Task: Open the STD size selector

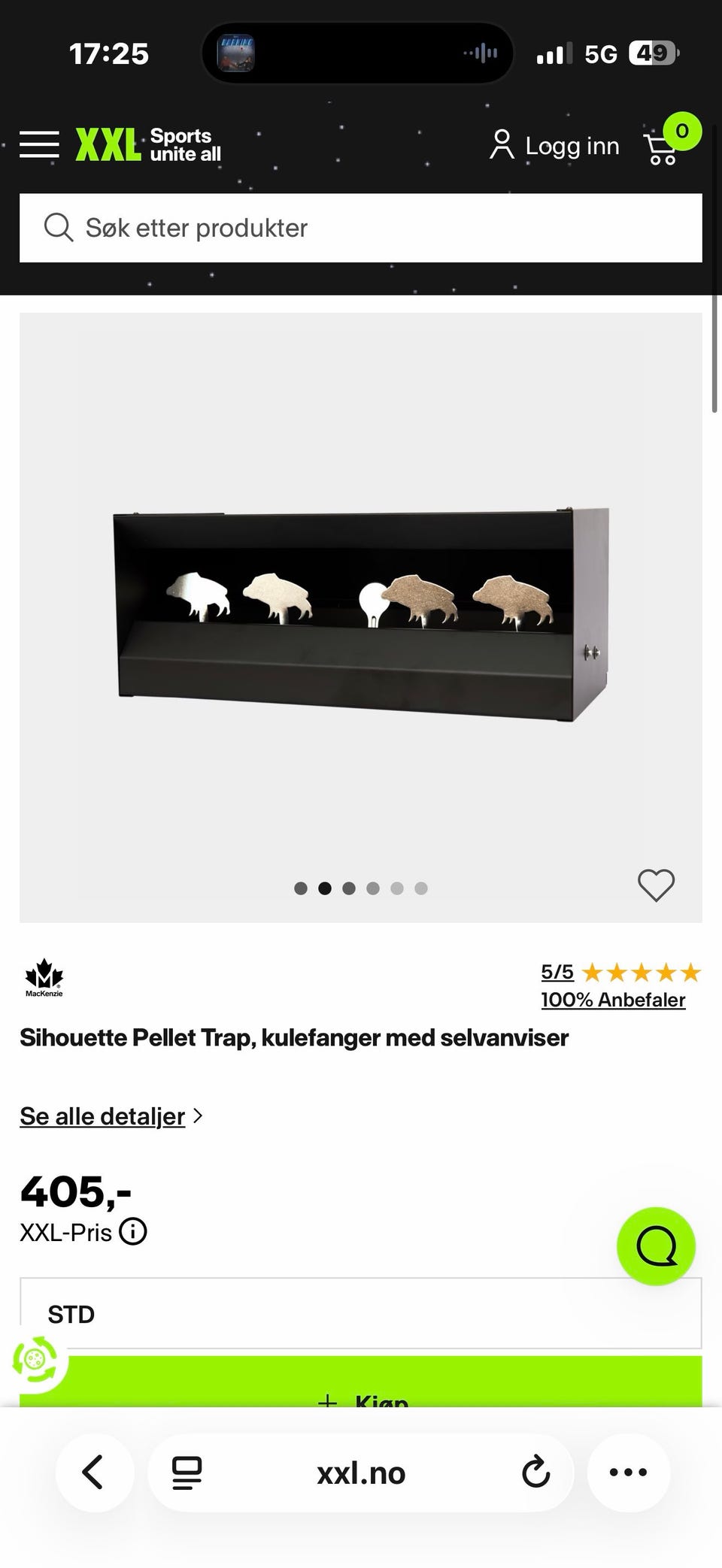Action: click(361, 1313)
